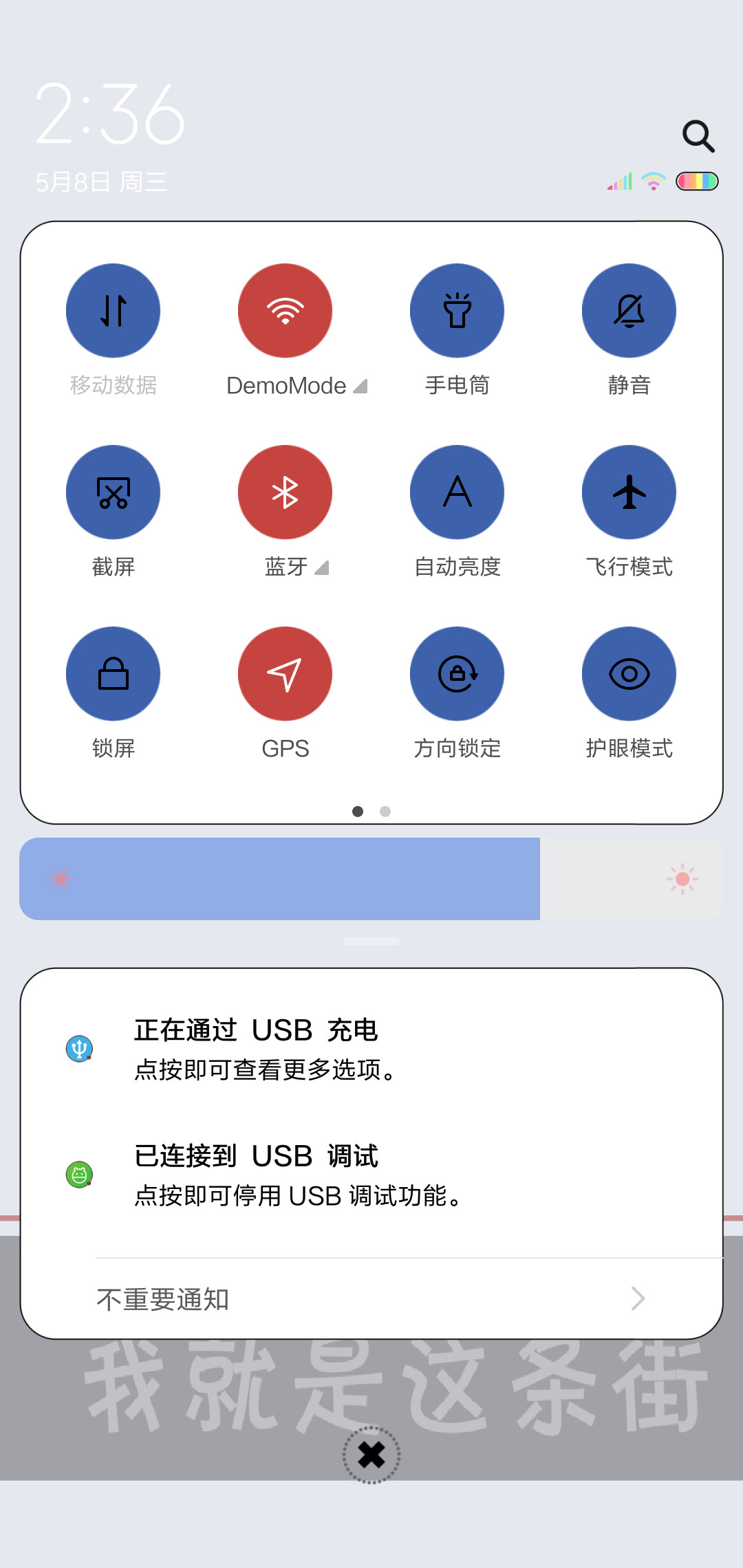This screenshot has width=743, height=1568.
Task: Open the 已连接到 USB 调试 notification
Action: click(x=371, y=1175)
